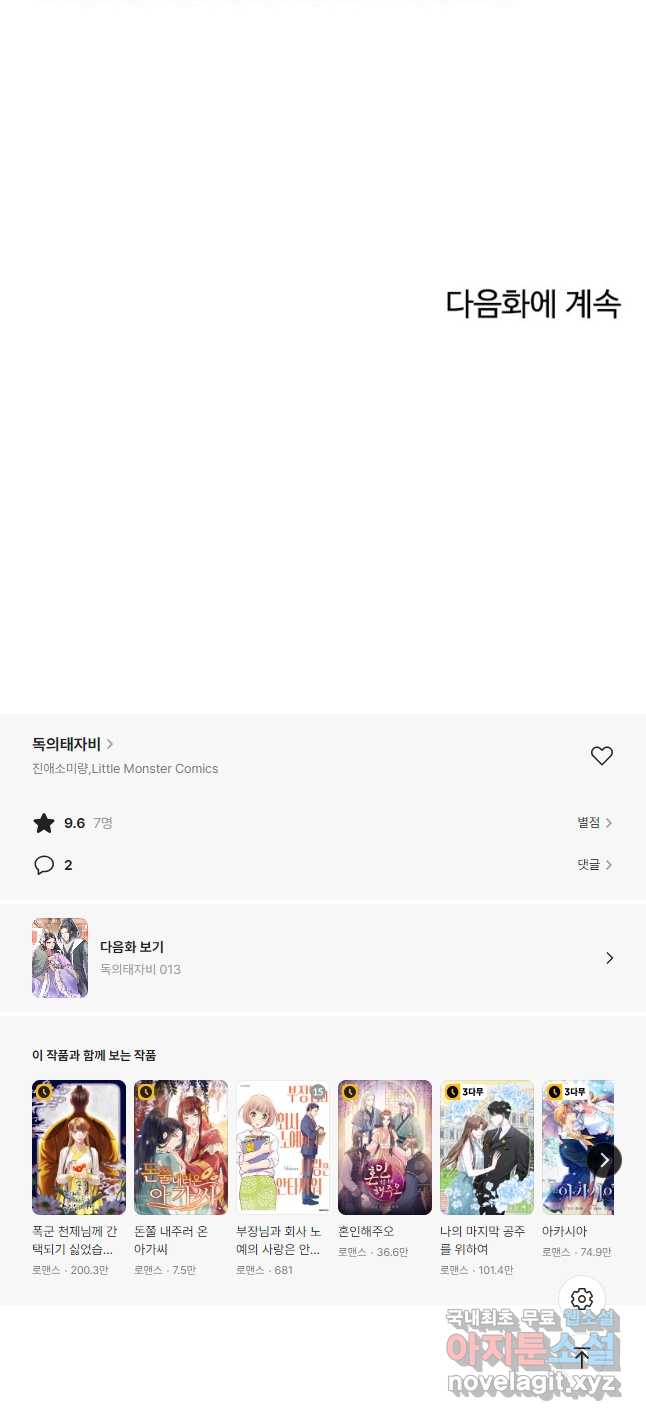The image size is (646, 1421).
Task: Open 폭군 천제님께 간택되기 싫었습 webtoon
Action: click(x=79, y=1148)
